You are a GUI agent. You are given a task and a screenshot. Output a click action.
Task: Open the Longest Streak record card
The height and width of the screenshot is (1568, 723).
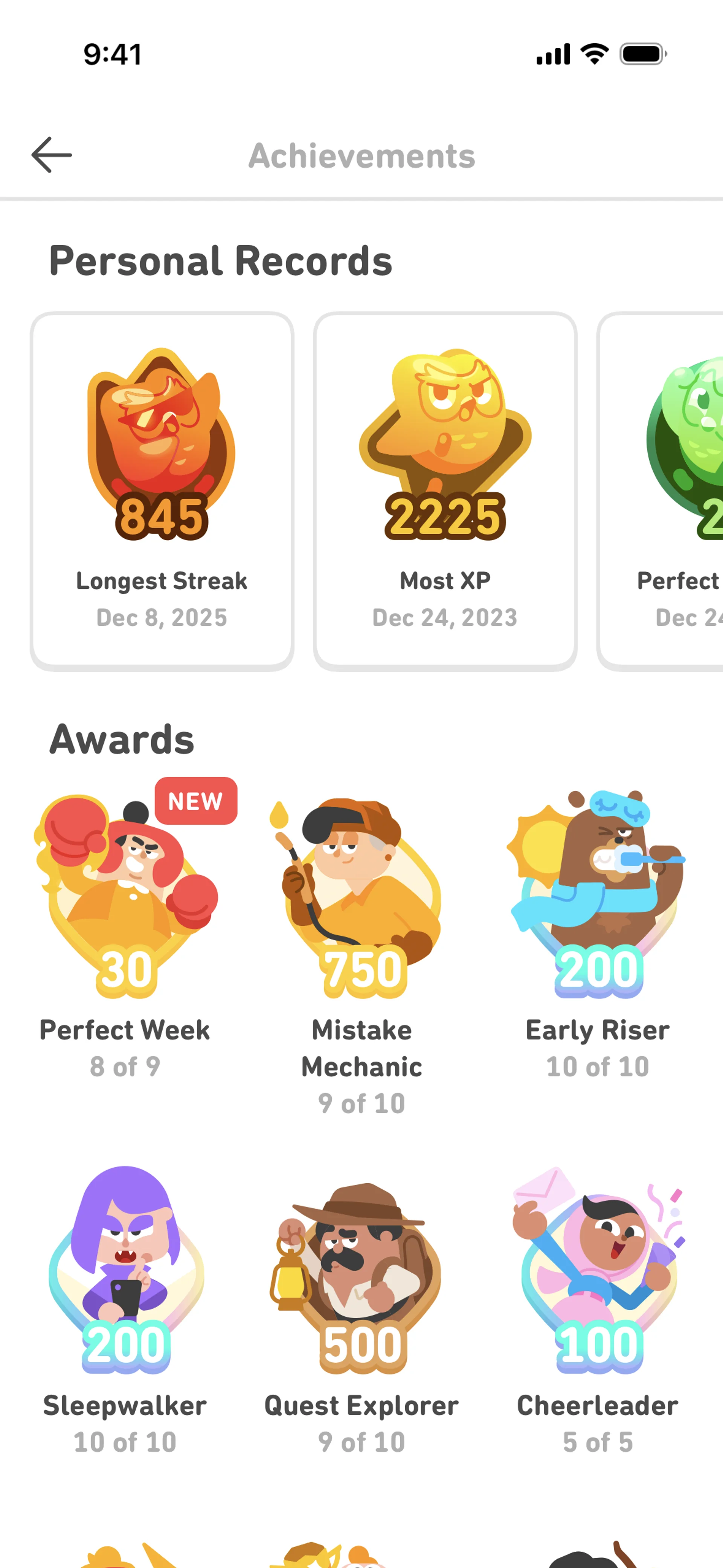pyautogui.click(x=162, y=491)
